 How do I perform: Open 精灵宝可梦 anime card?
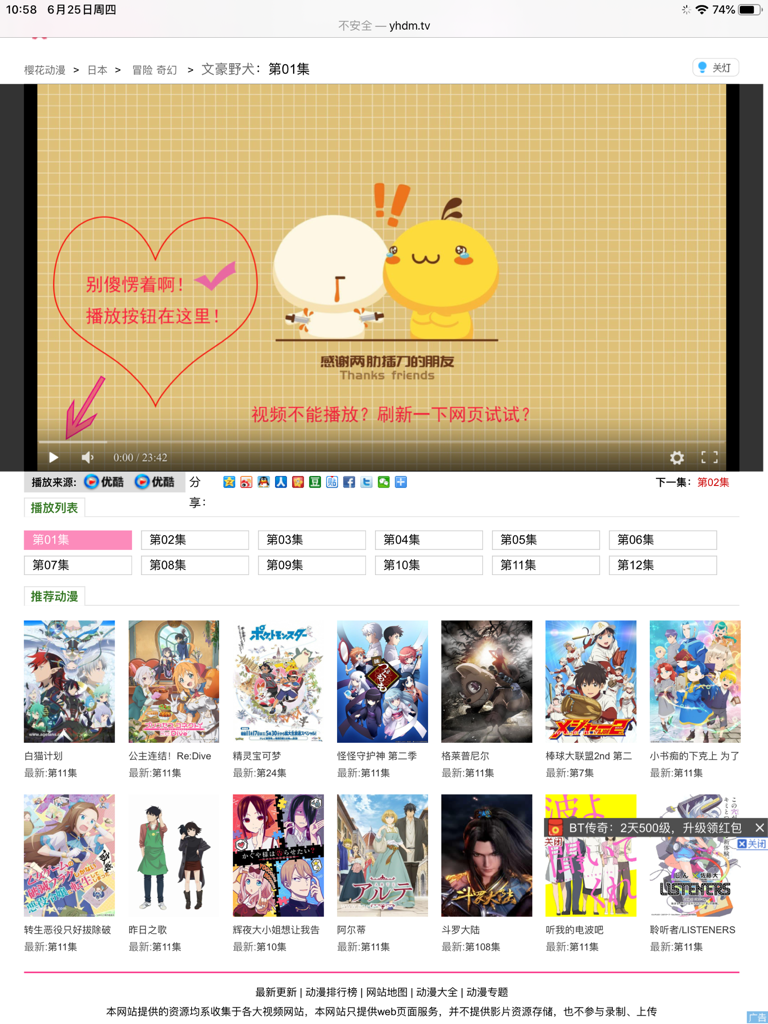(x=278, y=681)
